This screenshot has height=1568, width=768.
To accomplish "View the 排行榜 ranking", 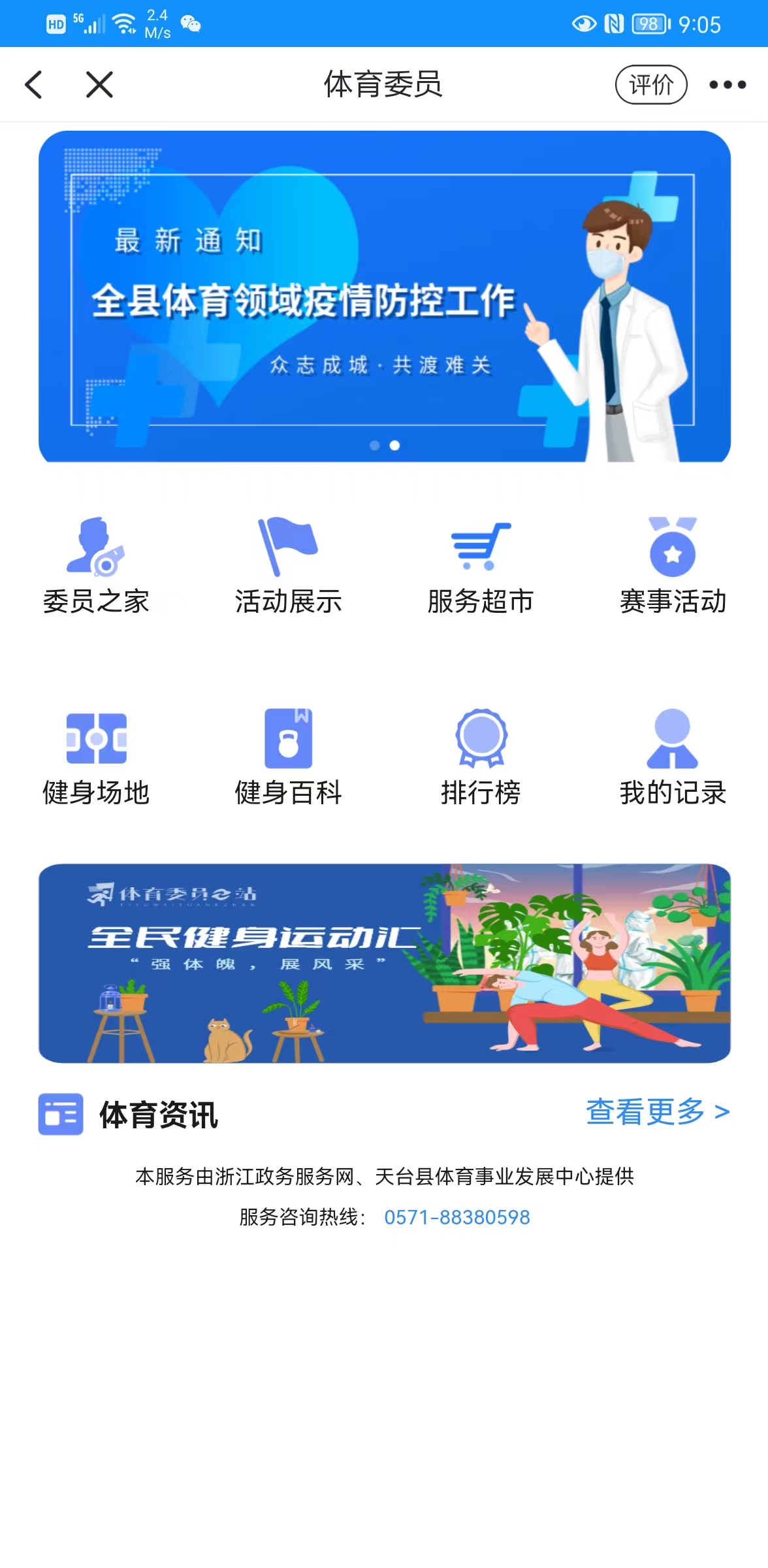I will tap(481, 758).
